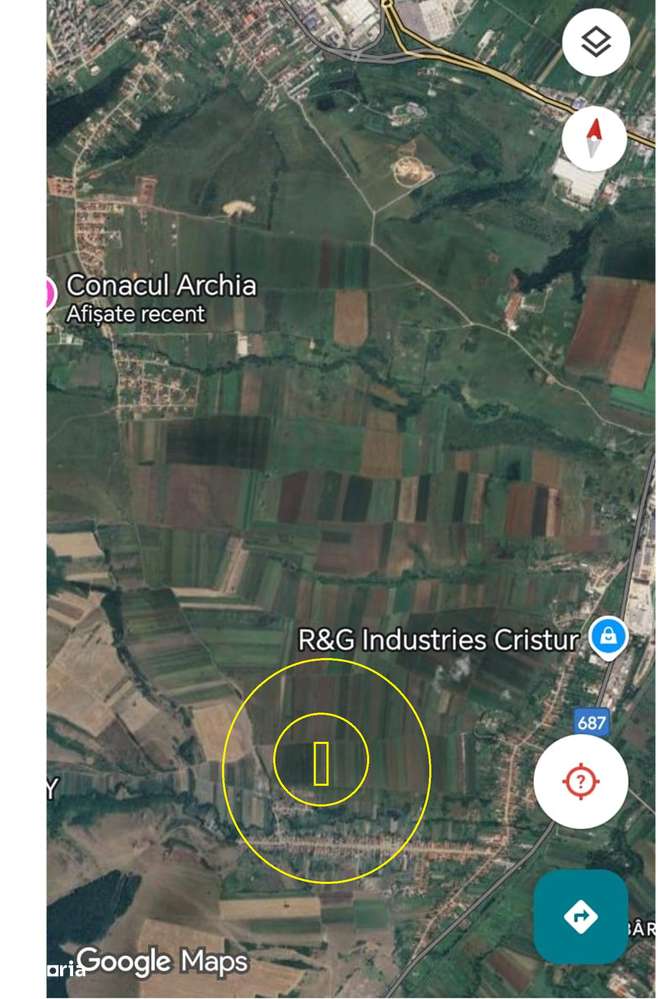Viewport: 658px width, 999px height.
Task: Center the map on my location
Action: pyautogui.click(x=580, y=781)
